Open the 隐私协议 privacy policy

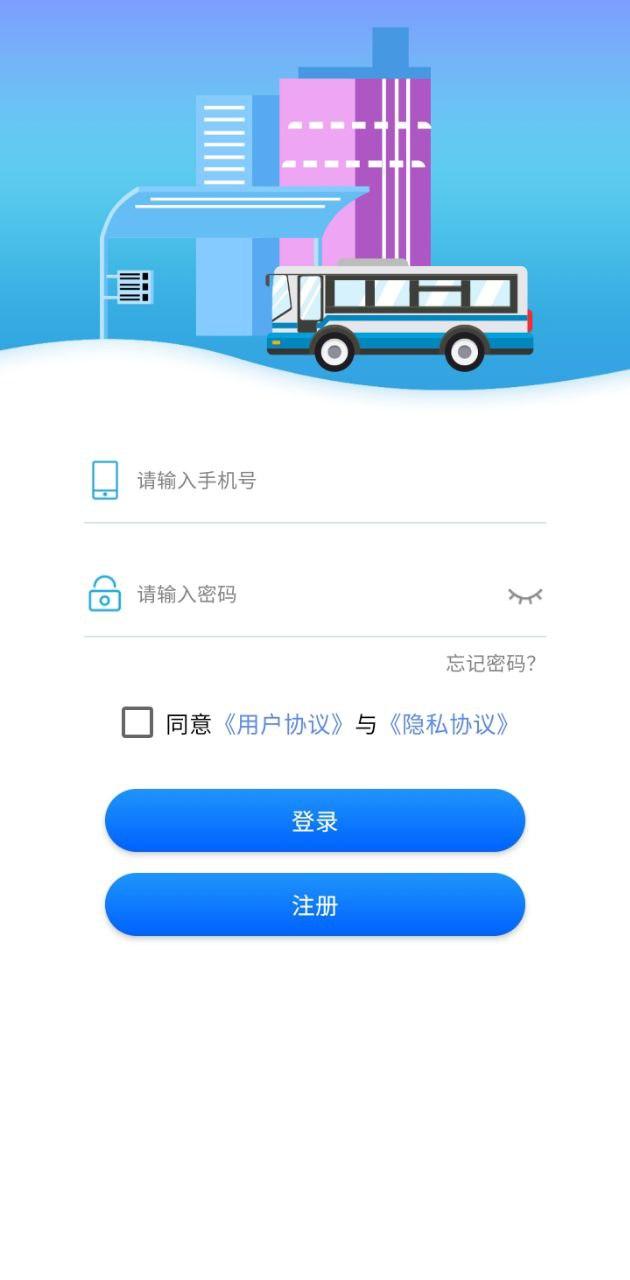coord(449,724)
